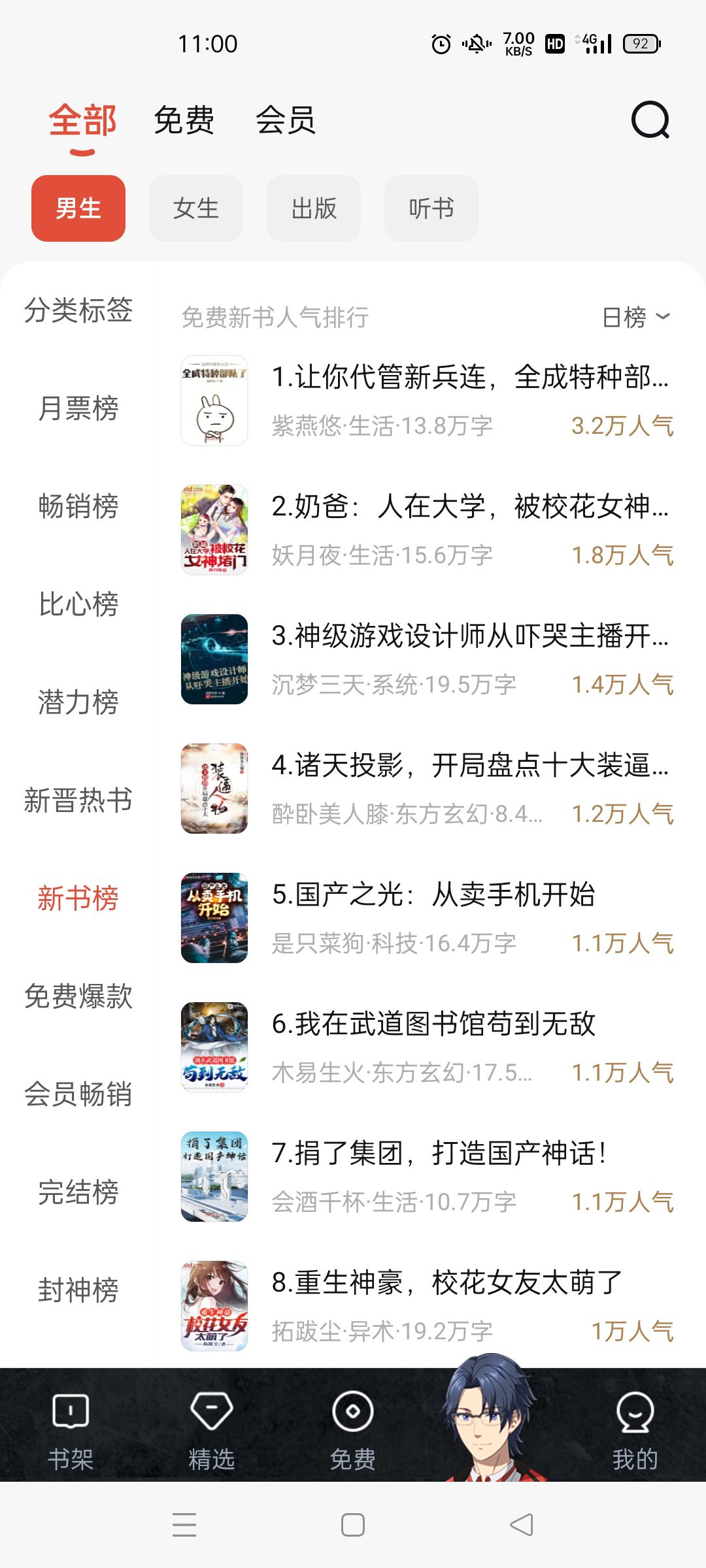Show the 畅销榜 ranking

[78, 506]
